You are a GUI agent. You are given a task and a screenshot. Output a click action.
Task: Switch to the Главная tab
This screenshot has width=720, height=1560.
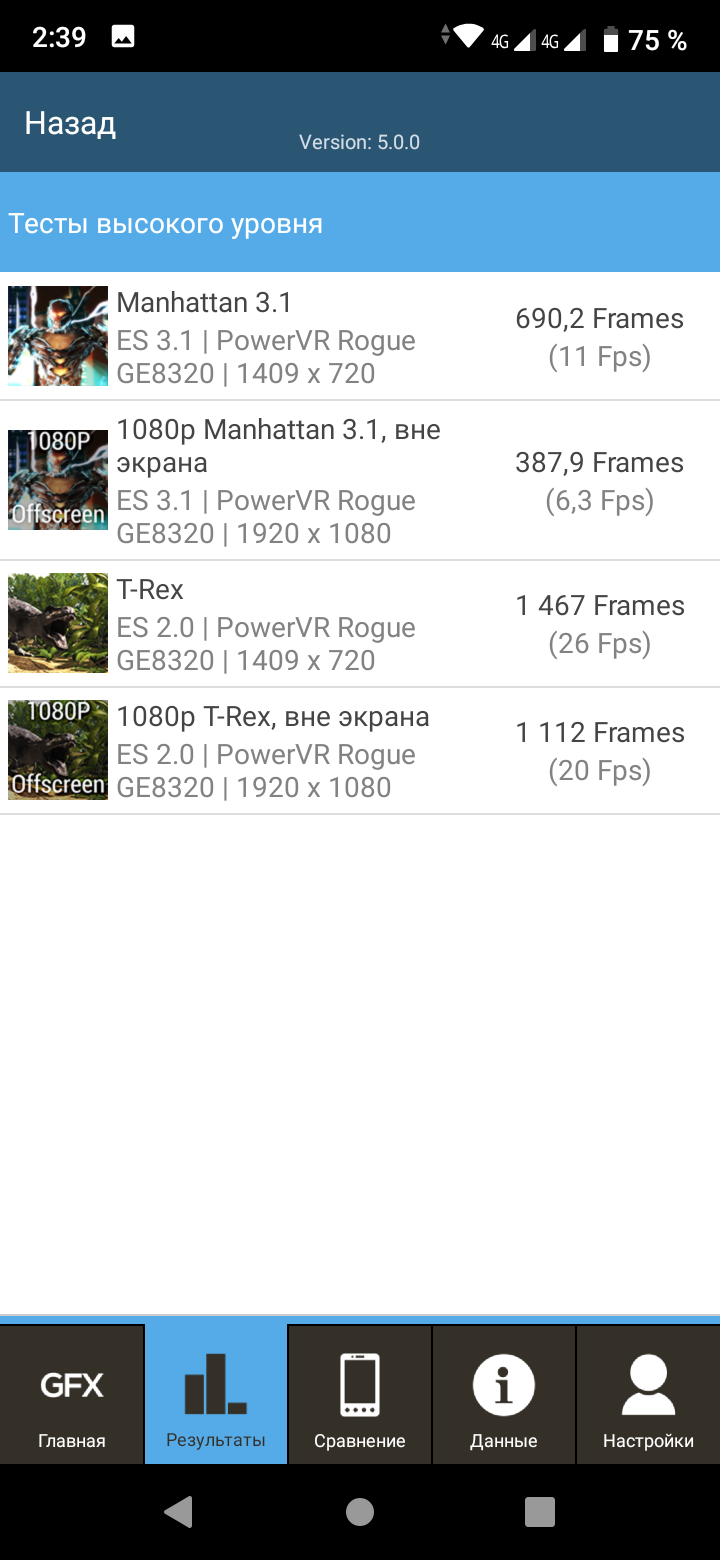point(72,1395)
